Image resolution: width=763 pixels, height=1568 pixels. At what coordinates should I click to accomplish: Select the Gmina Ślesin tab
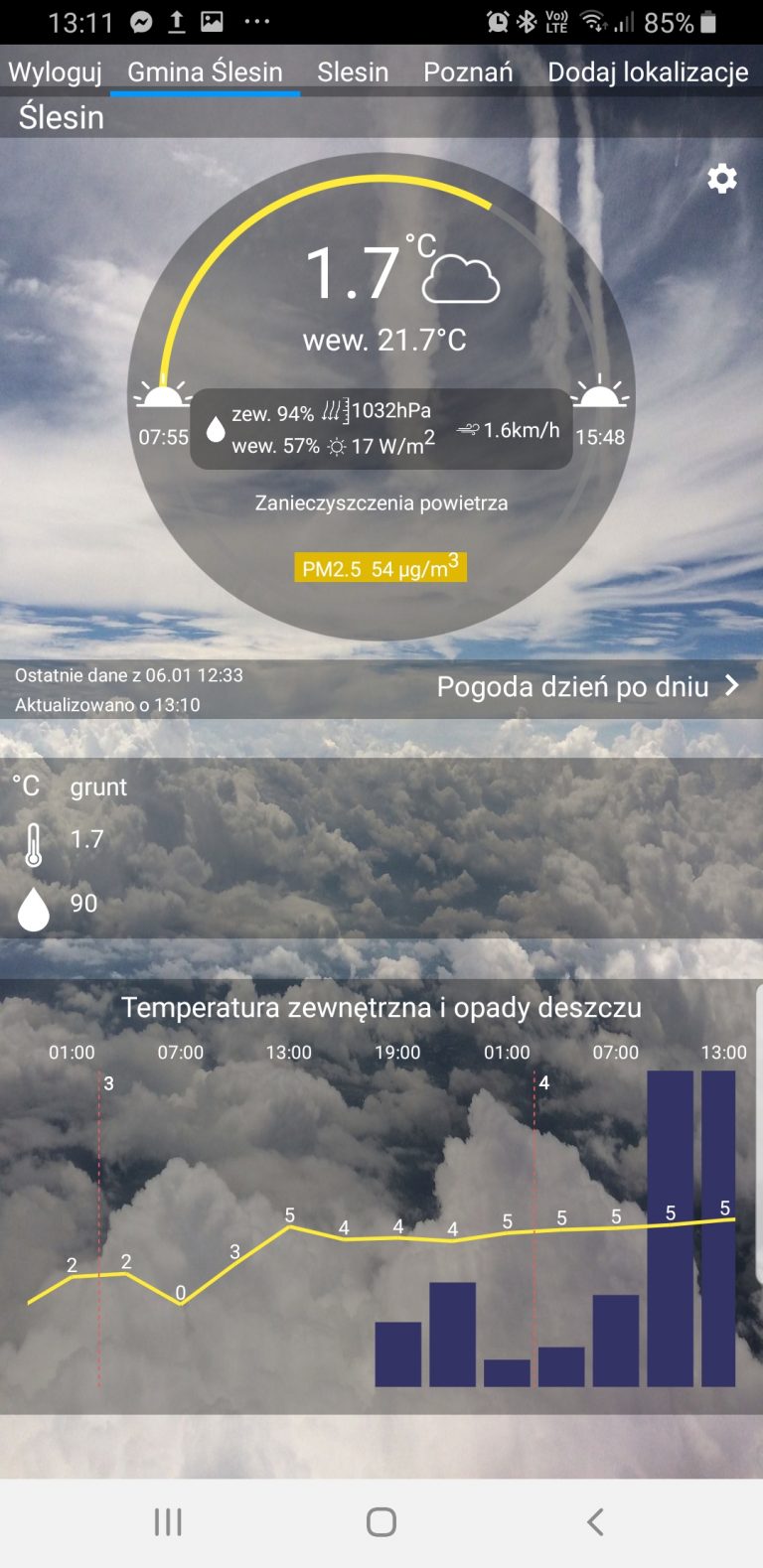[205, 71]
